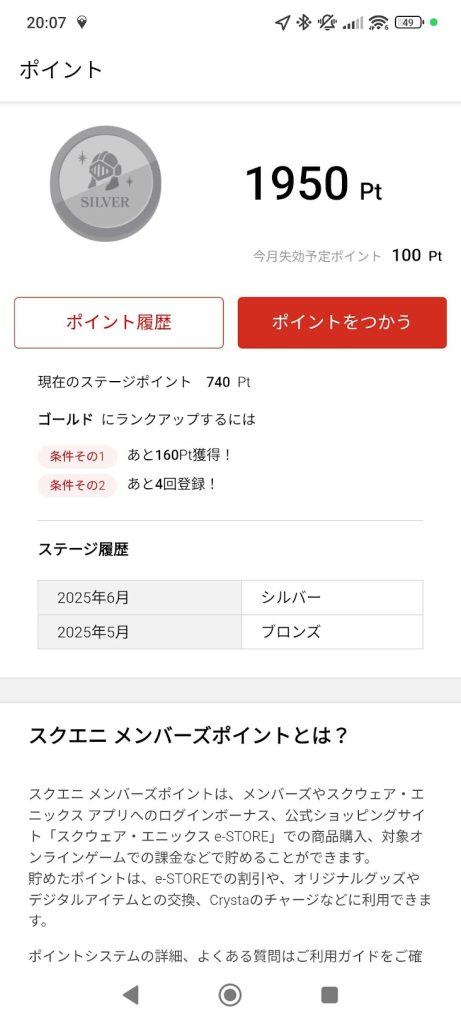Go back with the system back button
This screenshot has height=1024, width=461.
pyautogui.click(x=131, y=995)
